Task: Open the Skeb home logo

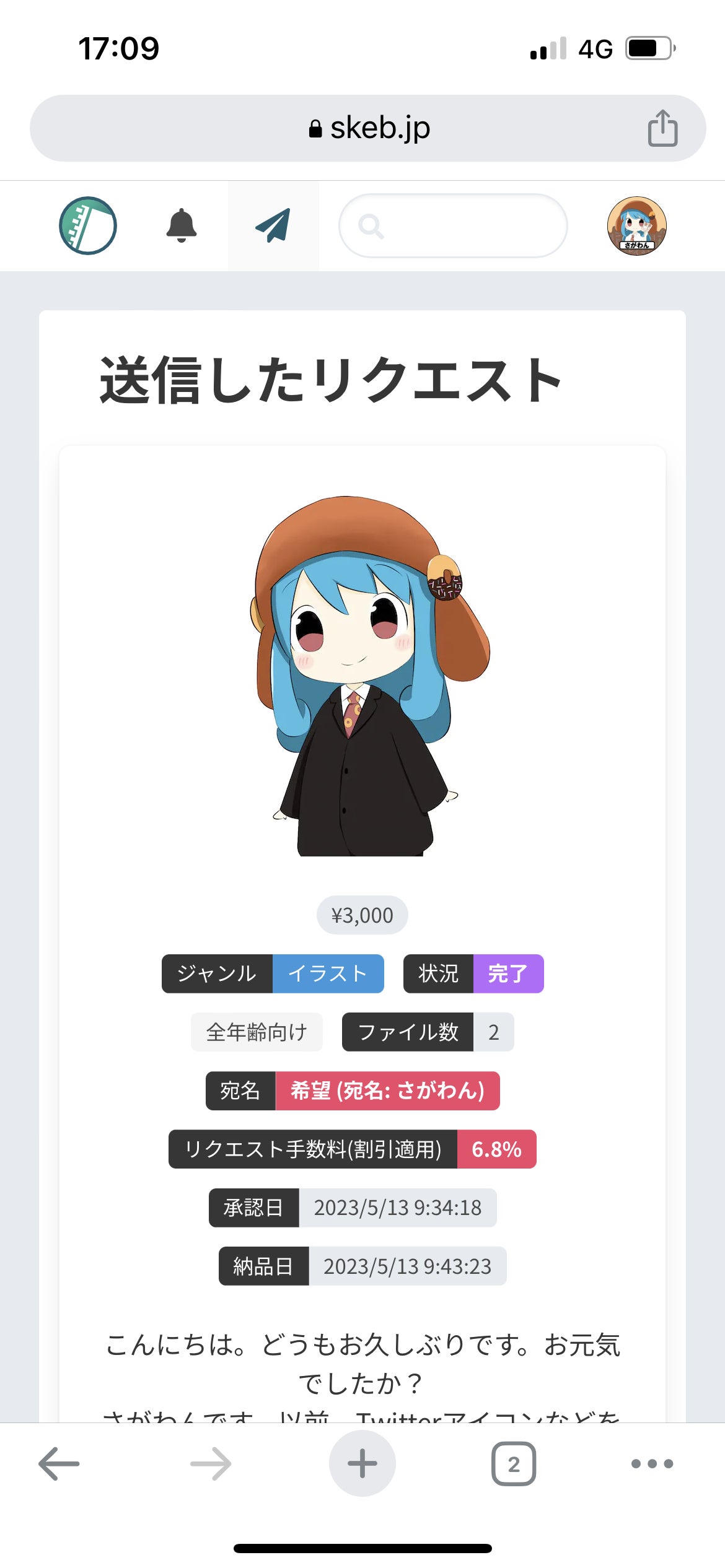Action: (88, 225)
